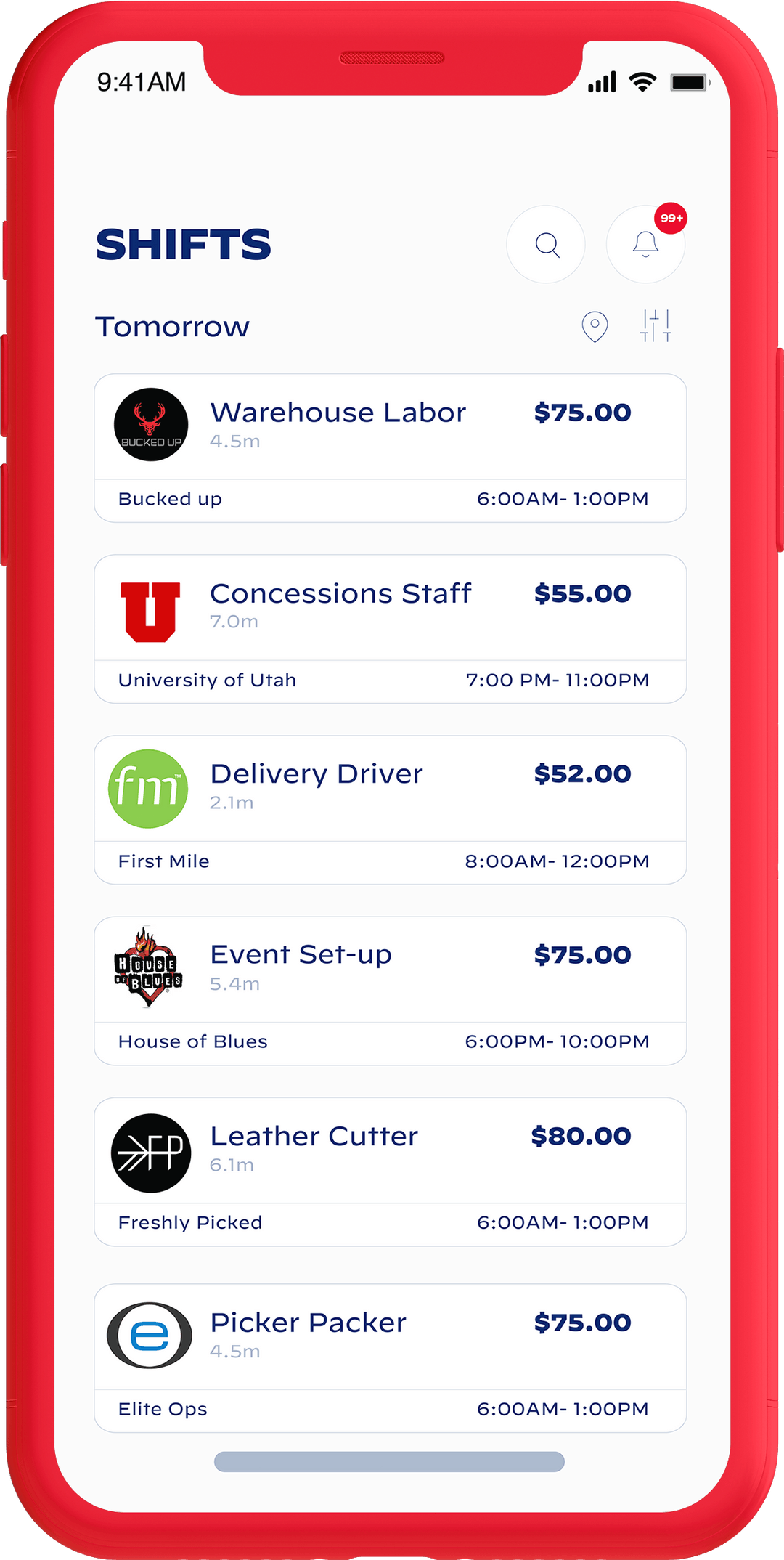Open the Leather Cutter shift
The image size is (784, 1560).
389,1169
